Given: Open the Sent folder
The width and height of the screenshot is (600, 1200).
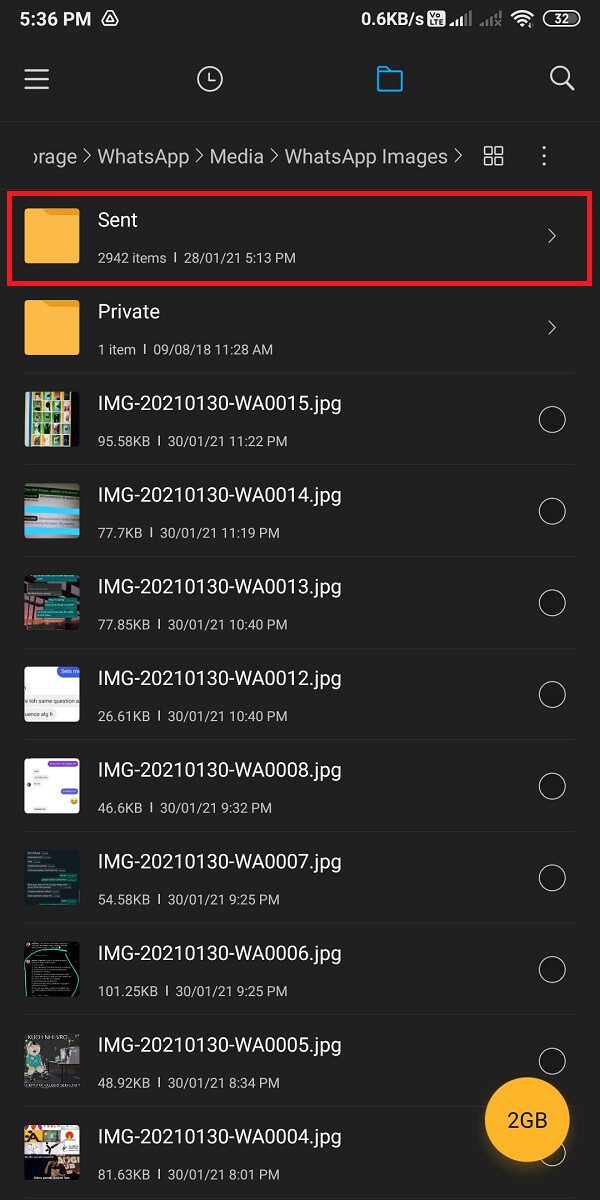Looking at the screenshot, I should (x=298, y=237).
